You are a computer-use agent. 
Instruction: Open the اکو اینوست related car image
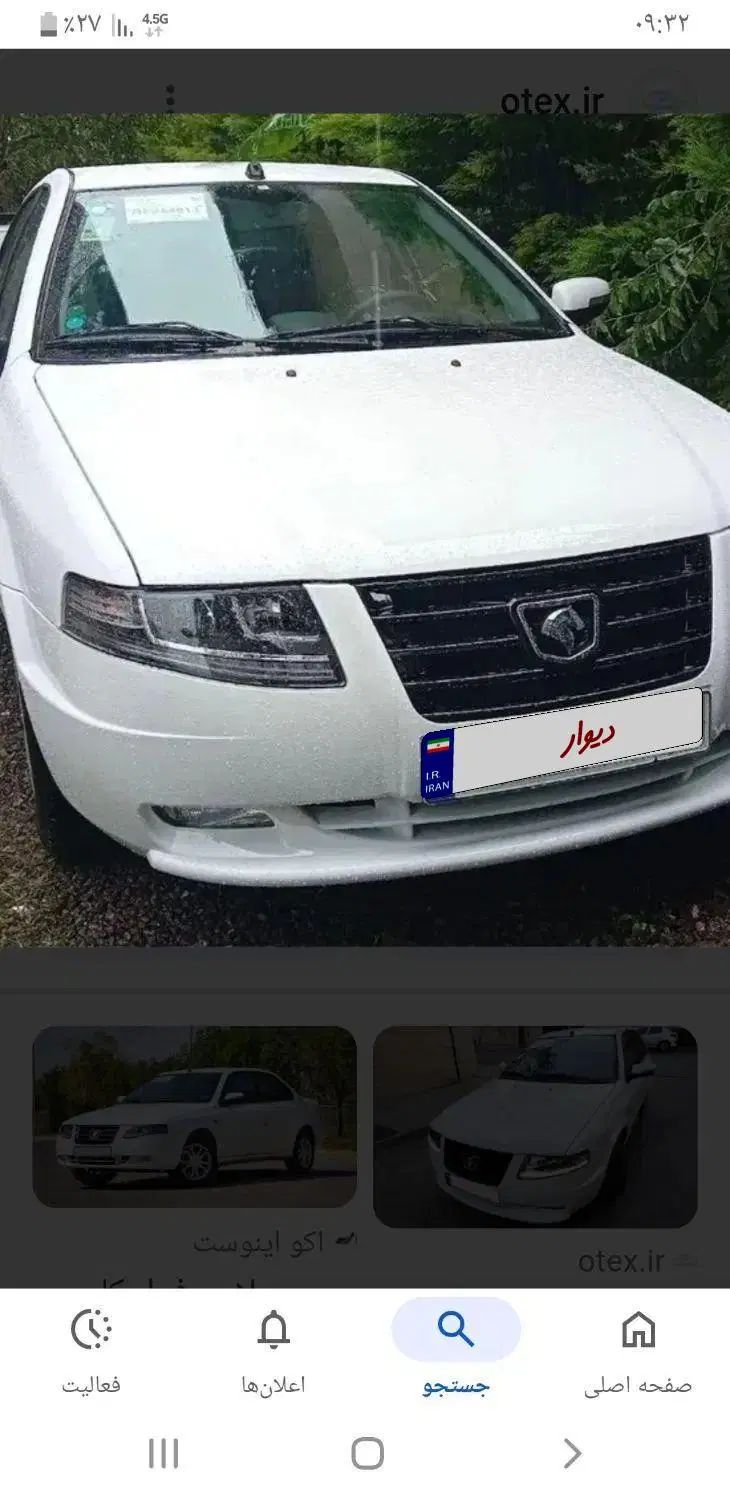(x=195, y=1116)
